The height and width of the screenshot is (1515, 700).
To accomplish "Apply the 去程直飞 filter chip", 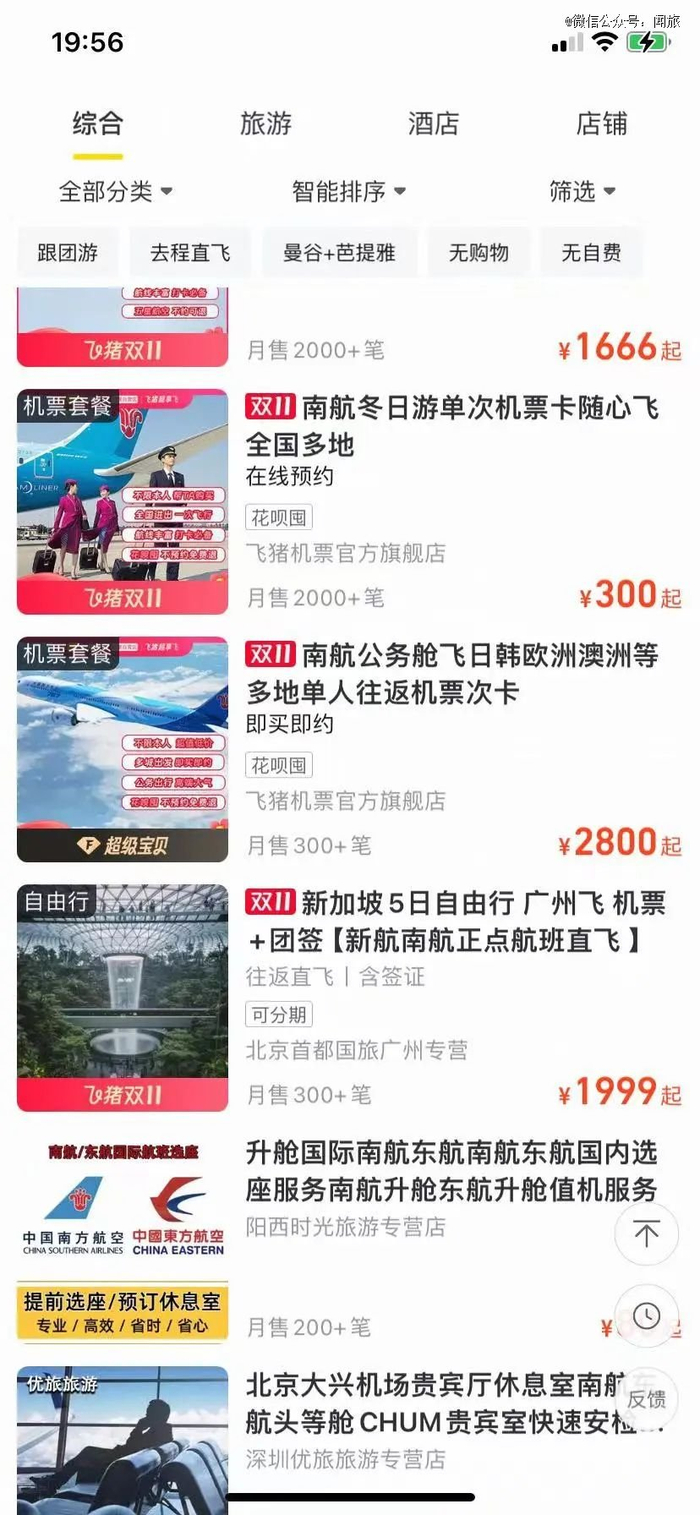I will click(x=190, y=253).
